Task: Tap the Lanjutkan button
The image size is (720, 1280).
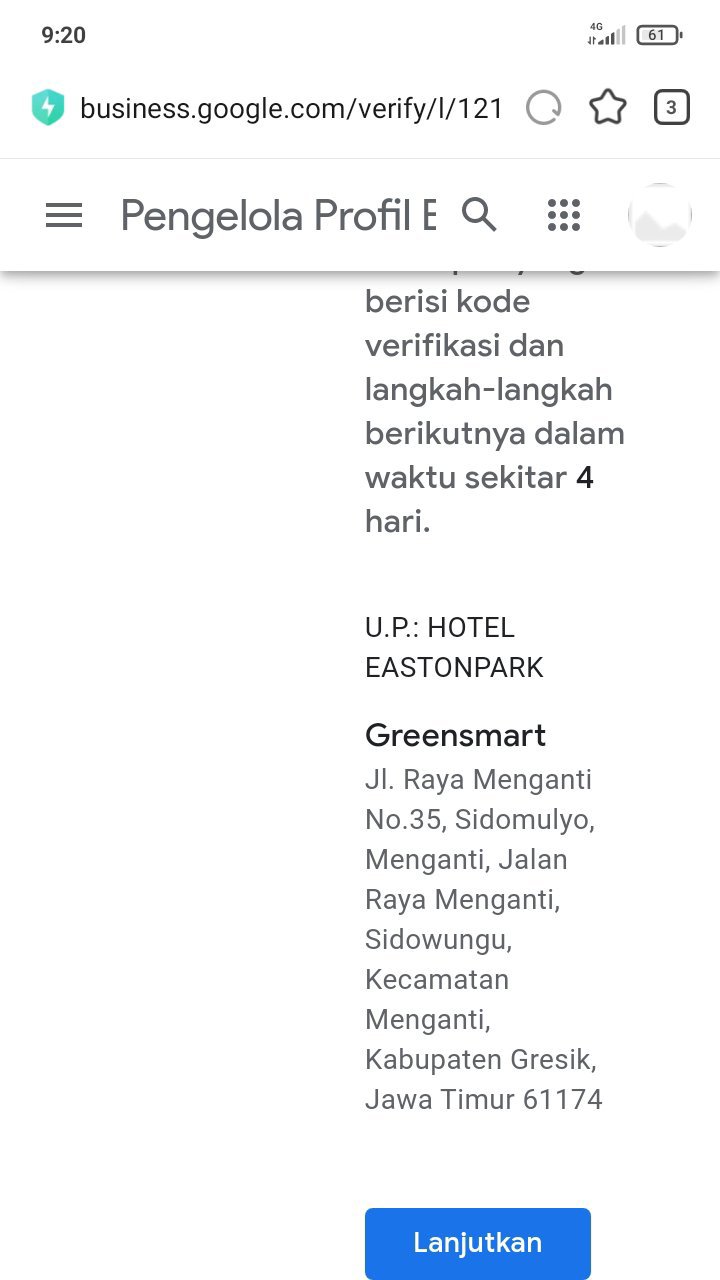Action: (477, 1243)
